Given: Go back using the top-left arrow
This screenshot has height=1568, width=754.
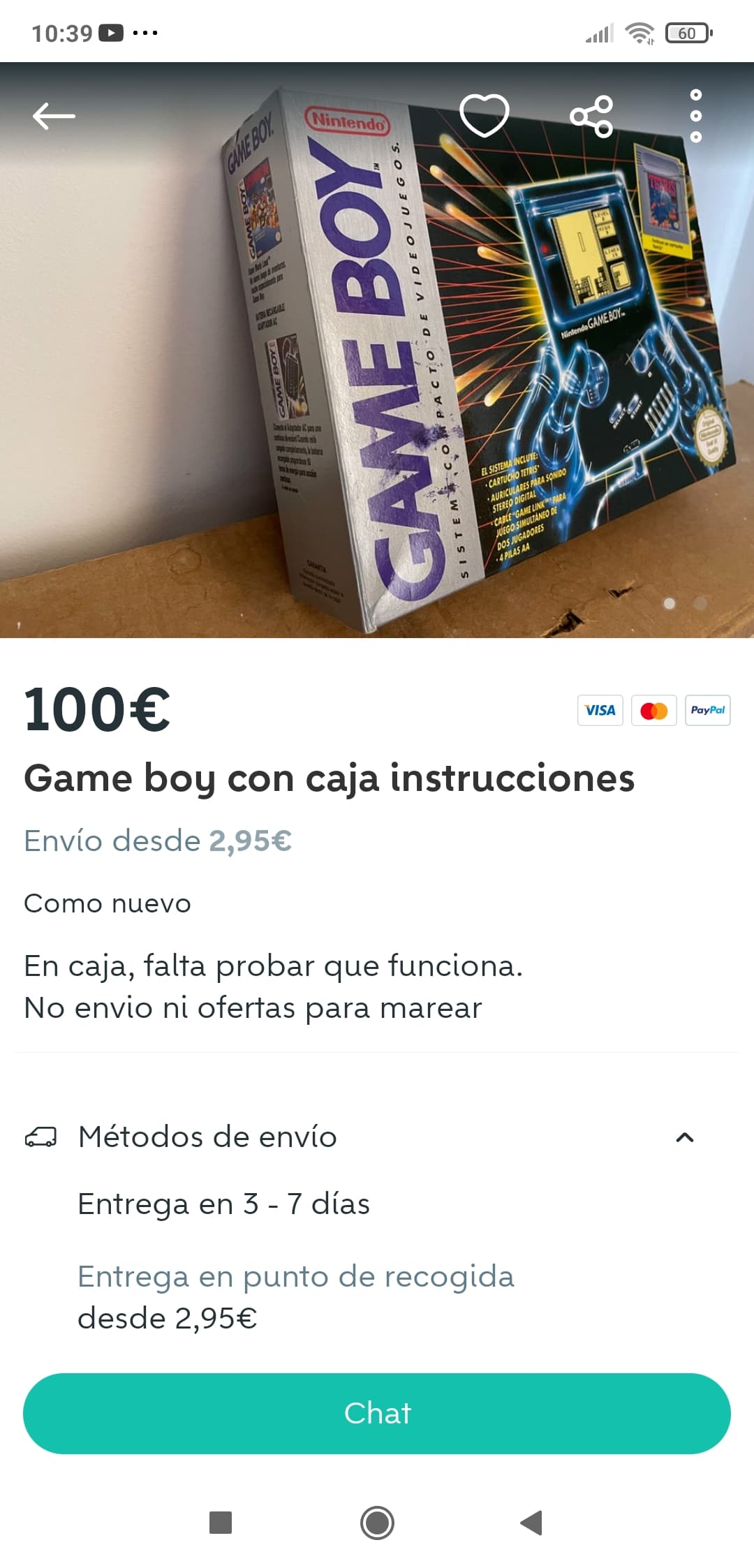Looking at the screenshot, I should [54, 116].
